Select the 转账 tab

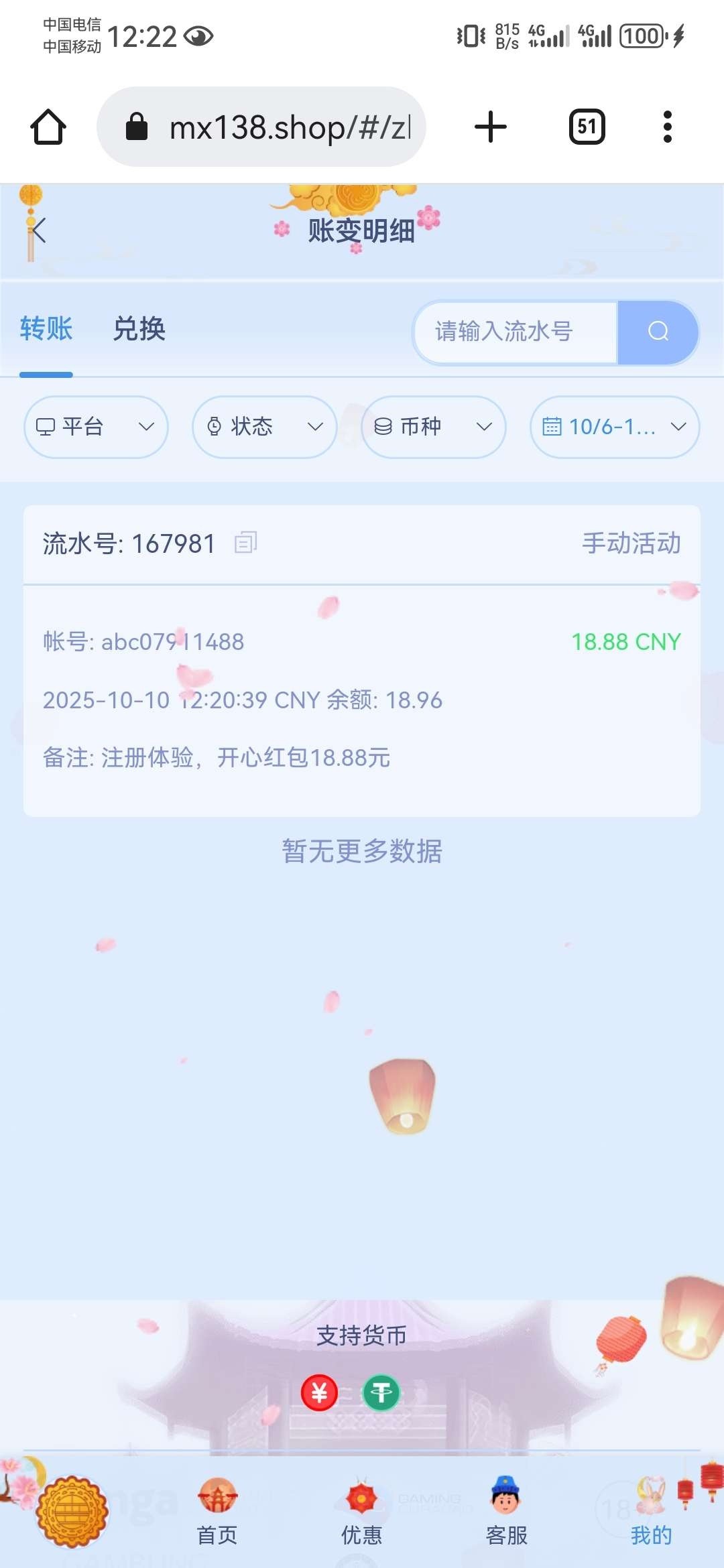pyautogui.click(x=46, y=330)
